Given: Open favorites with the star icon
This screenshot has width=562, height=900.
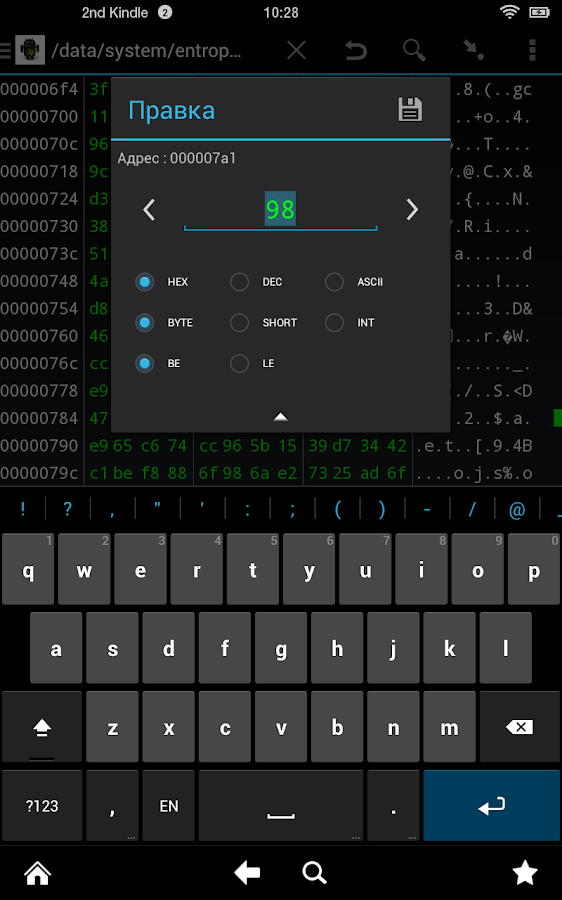Looking at the screenshot, I should tap(525, 873).
